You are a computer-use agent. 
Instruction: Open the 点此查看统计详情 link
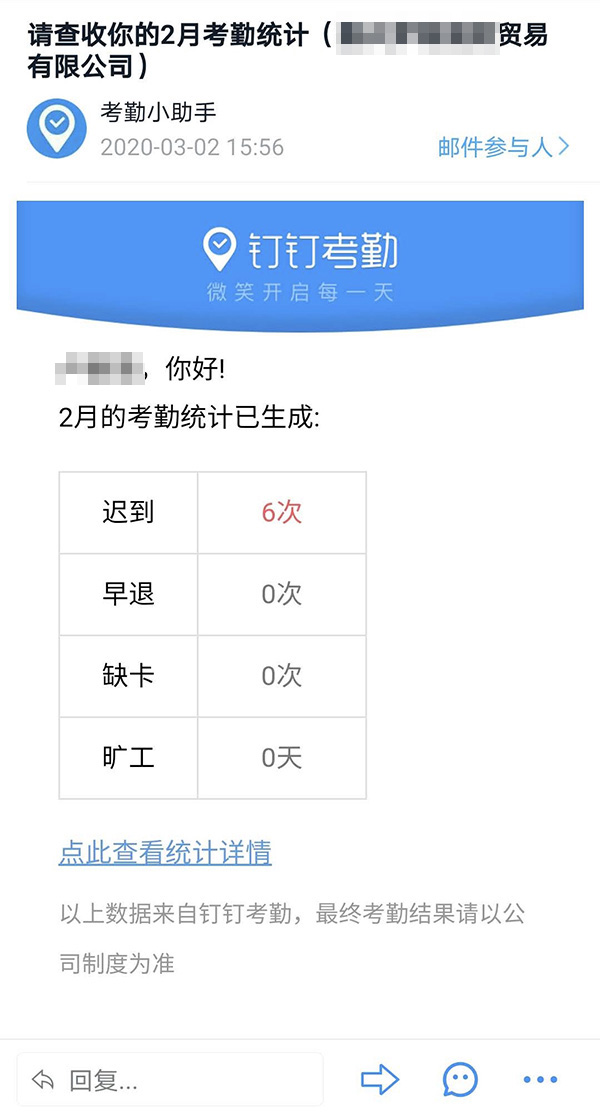pos(165,853)
